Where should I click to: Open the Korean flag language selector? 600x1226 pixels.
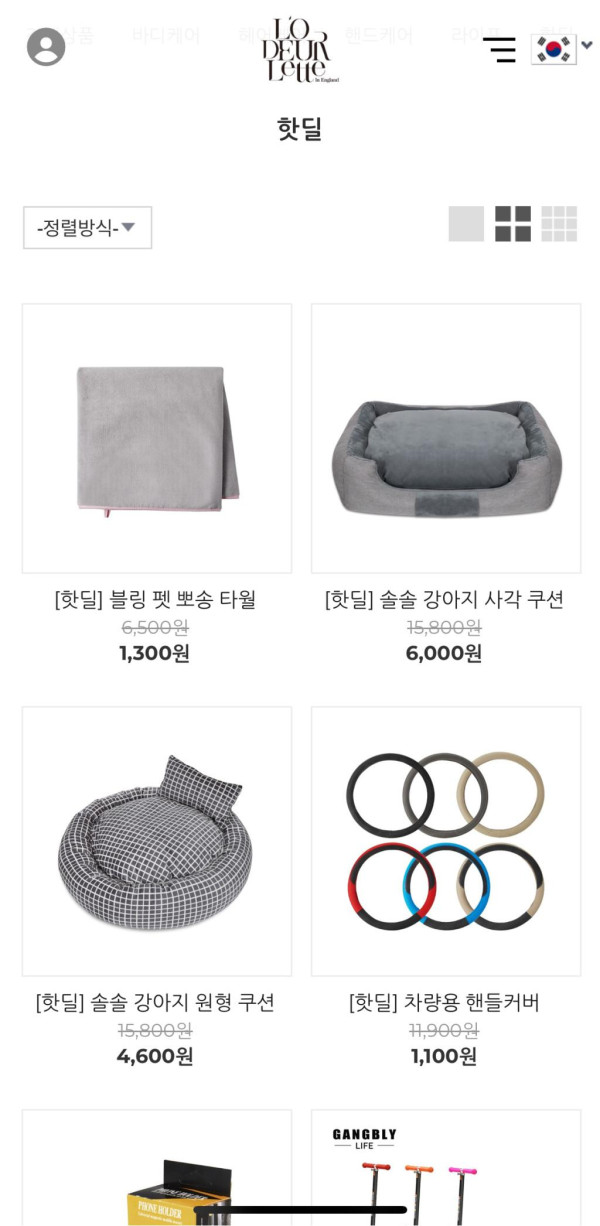point(561,48)
